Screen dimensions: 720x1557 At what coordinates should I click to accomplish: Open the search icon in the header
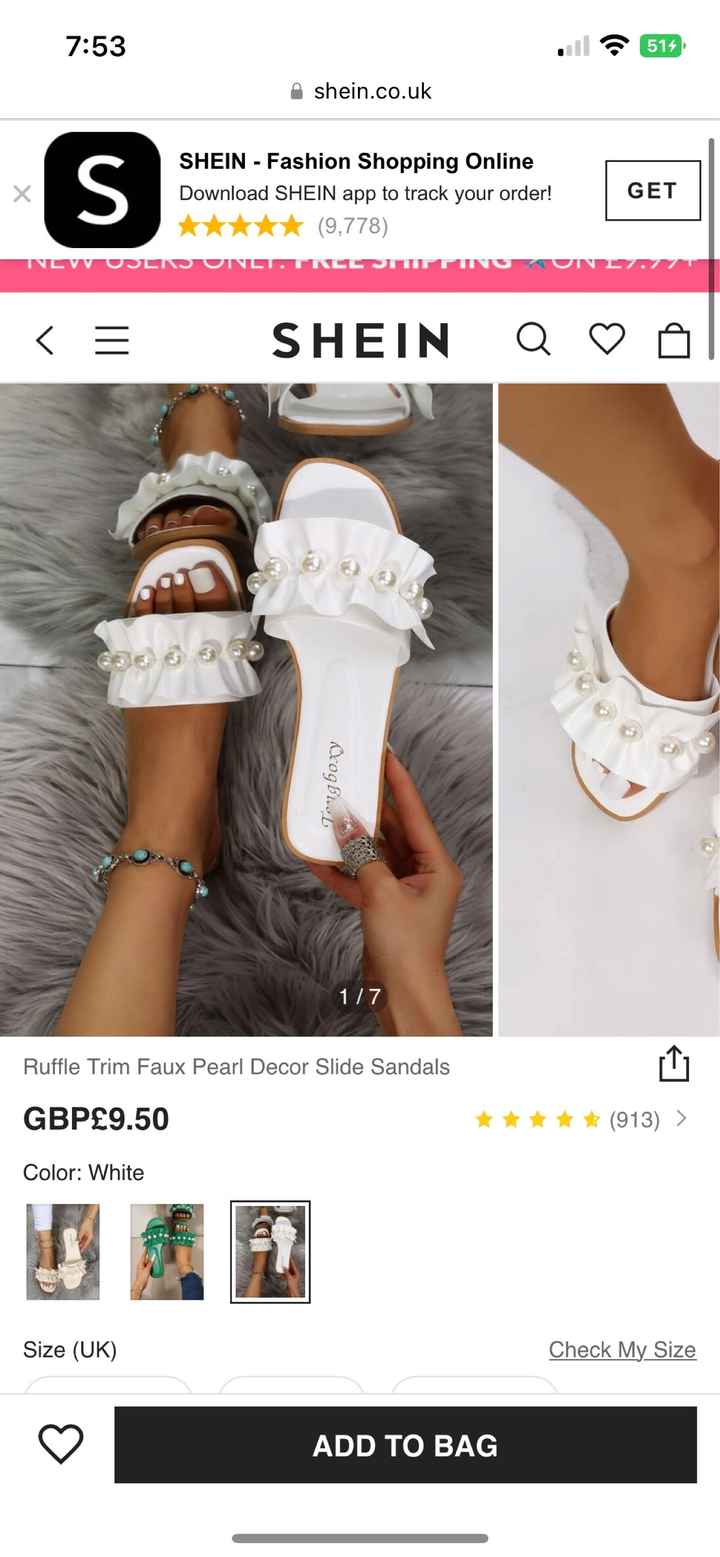534,340
